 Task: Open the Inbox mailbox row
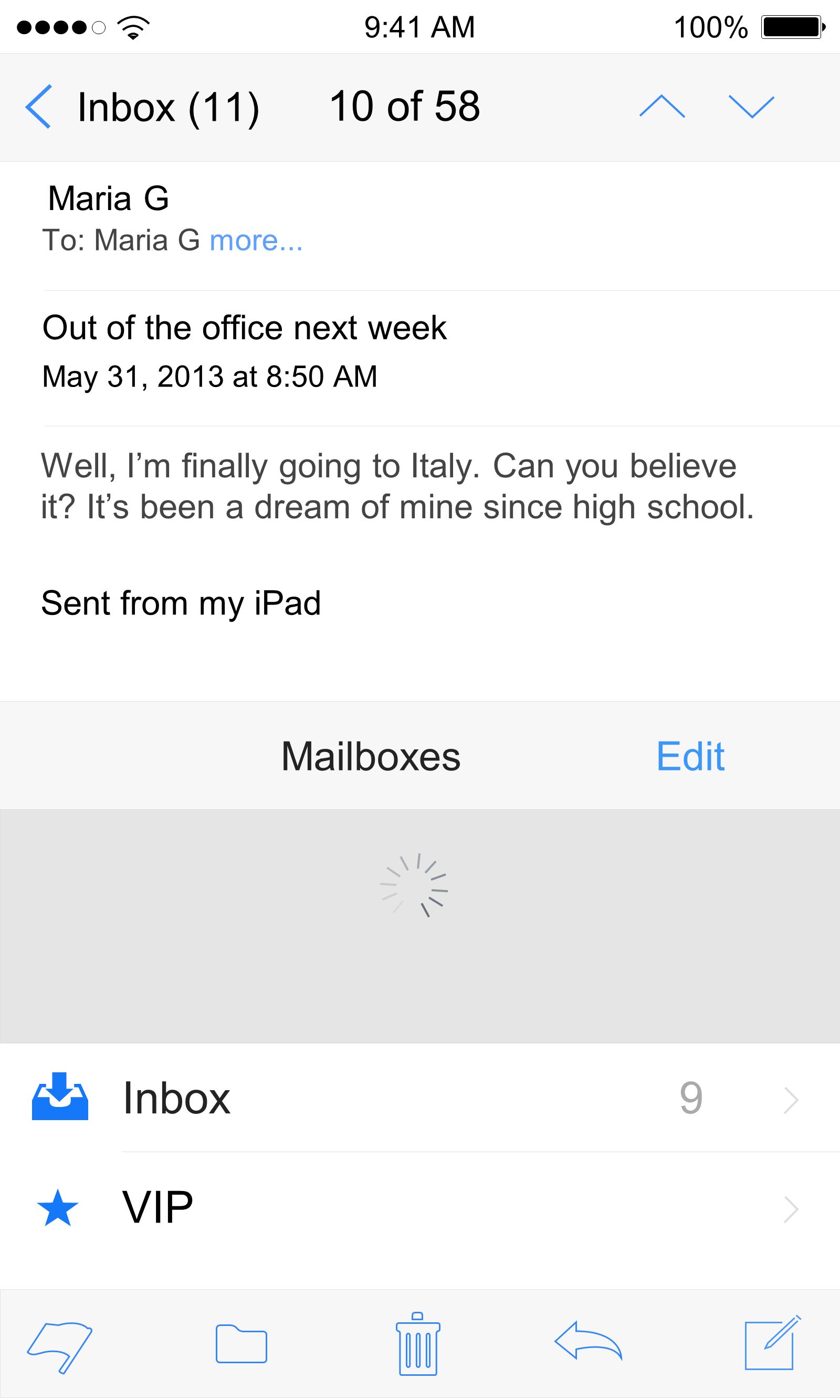420,1098
